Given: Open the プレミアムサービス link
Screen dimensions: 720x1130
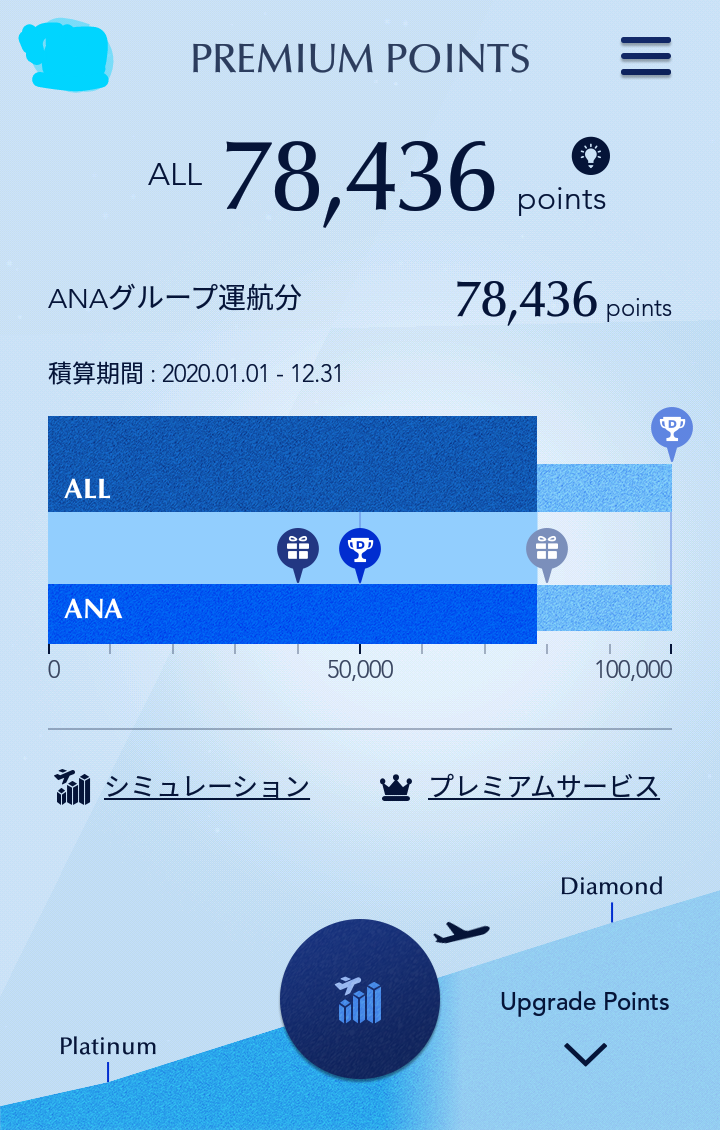Looking at the screenshot, I should [544, 787].
